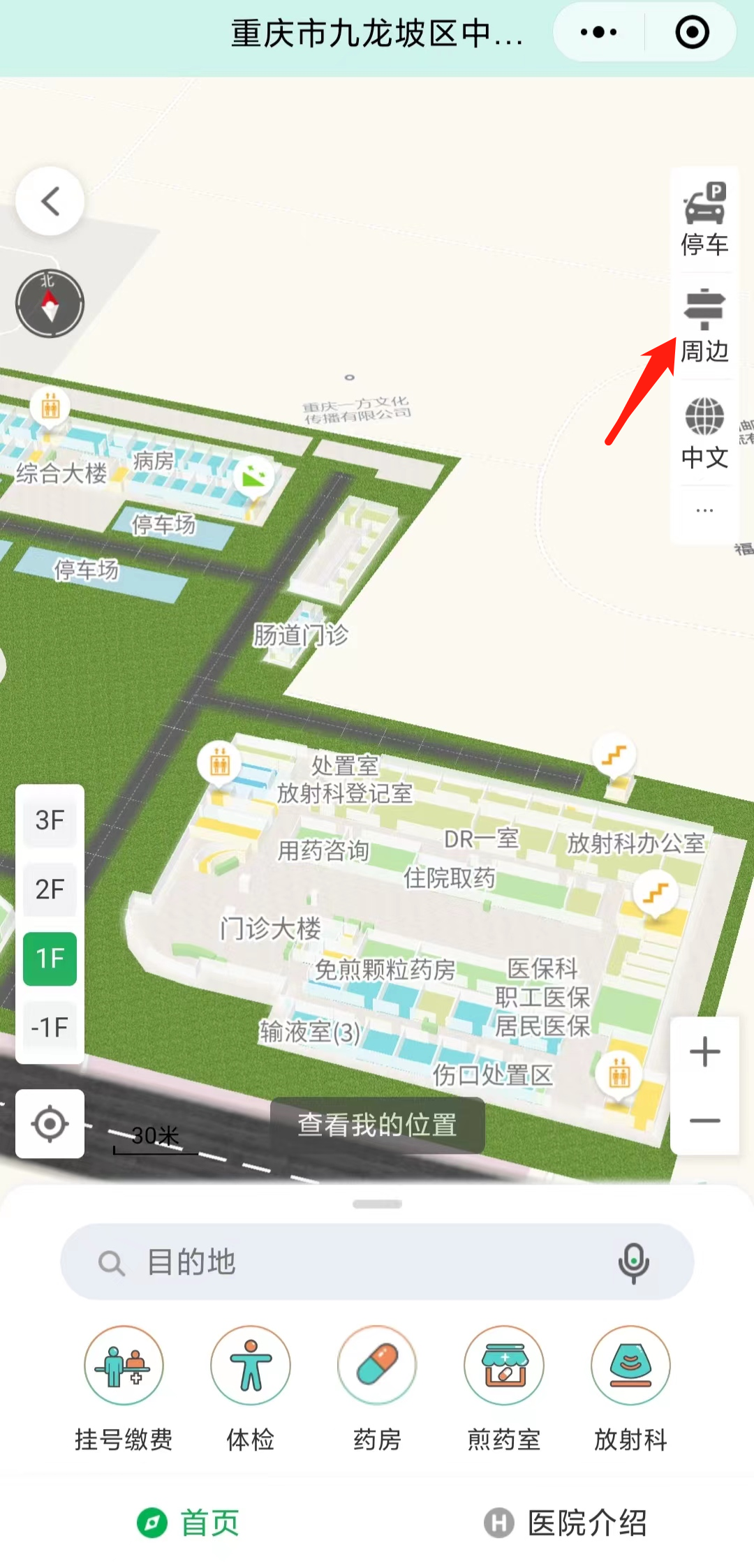The image size is (754, 1568).
Task: Open the mini program overflow menu
Action: [599, 32]
